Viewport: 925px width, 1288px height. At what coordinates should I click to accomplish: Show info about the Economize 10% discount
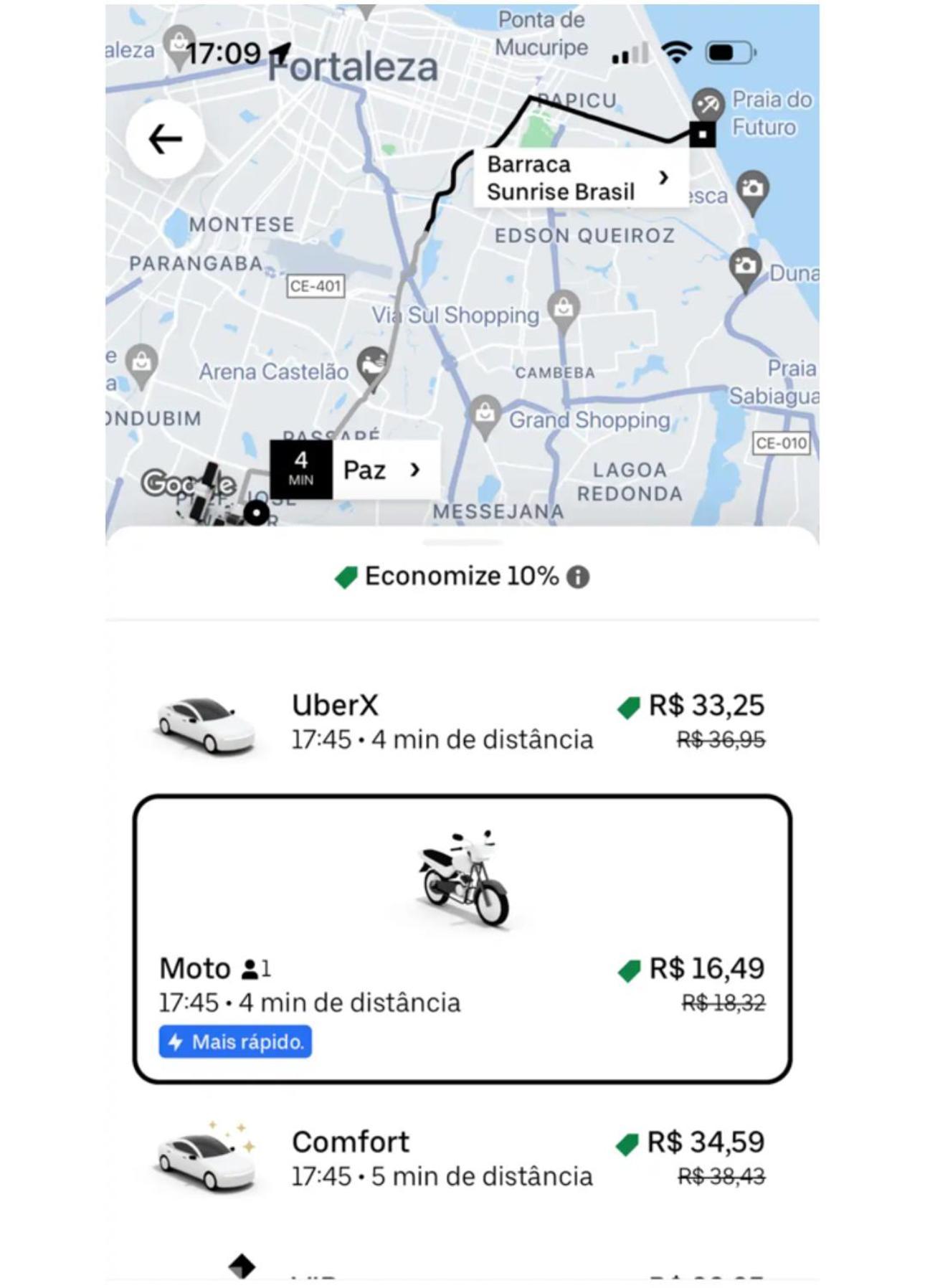click(578, 577)
